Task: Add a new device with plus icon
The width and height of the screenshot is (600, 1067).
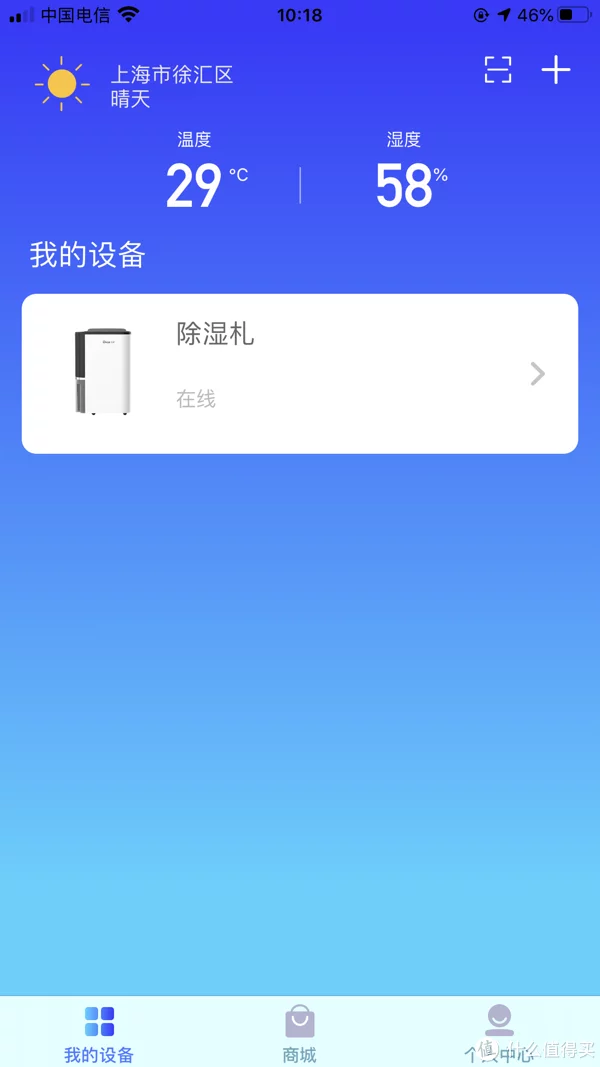Action: pyautogui.click(x=556, y=70)
